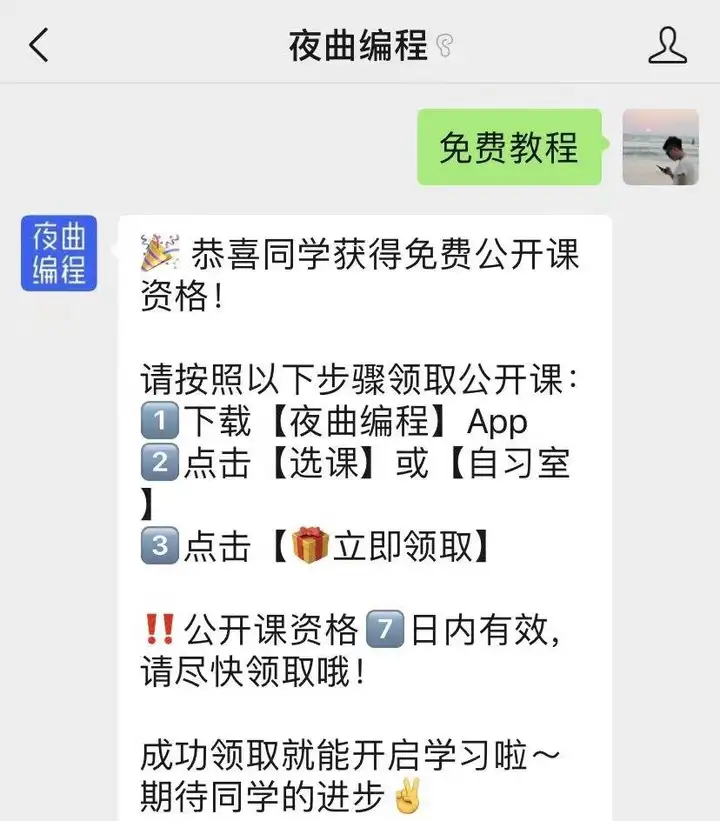Tap the 夜曲编程 account avatar

(59, 253)
